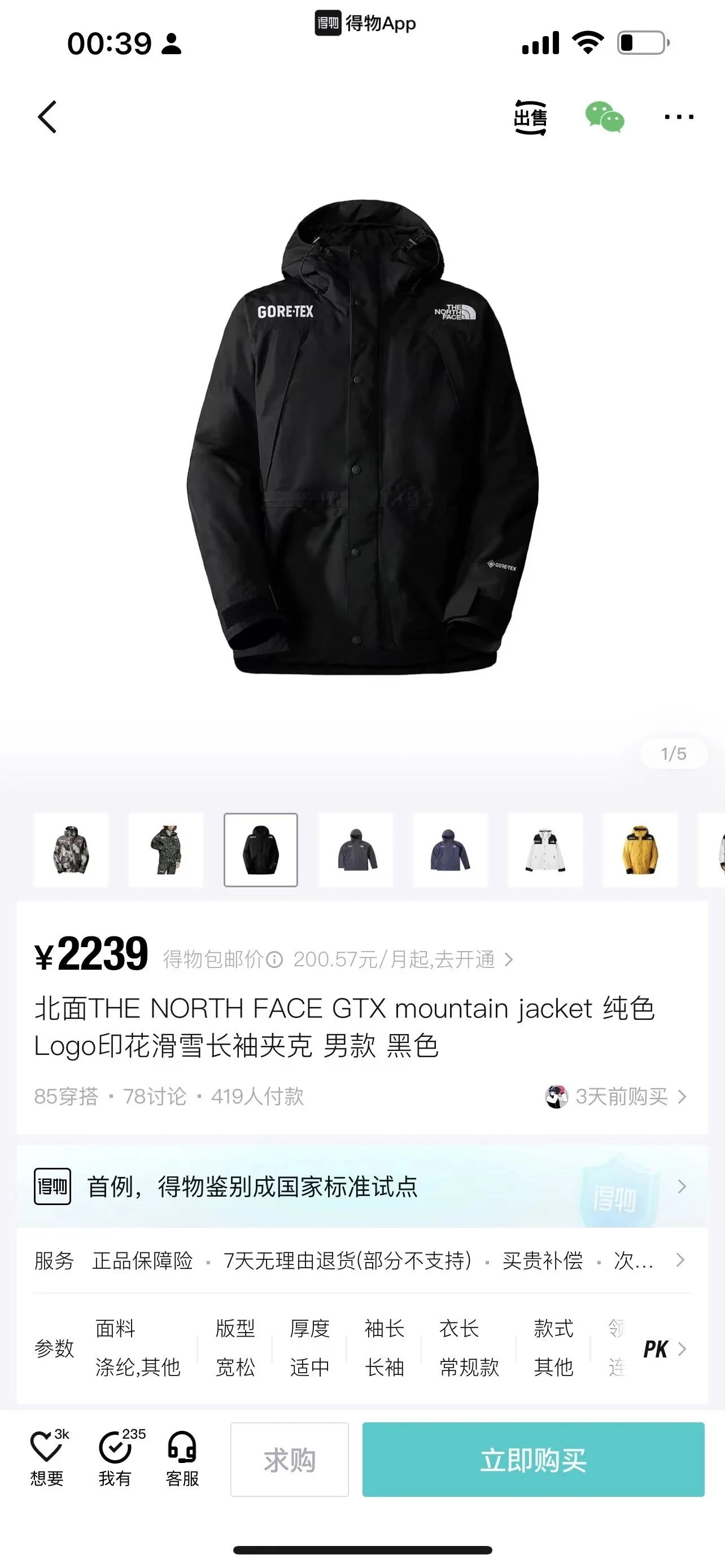
Task: Open the three-dot overflow menu
Action: (x=679, y=117)
